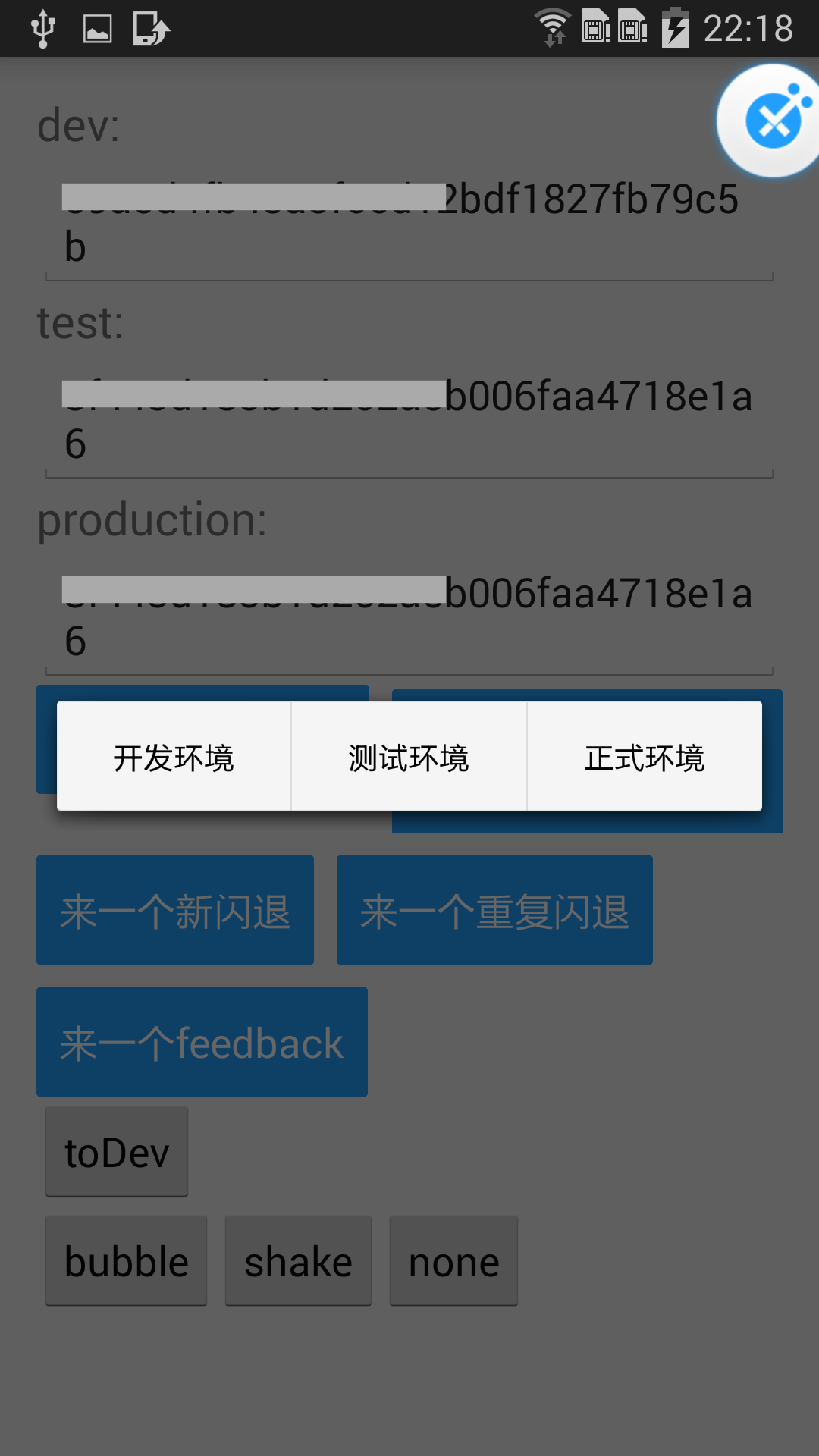This screenshot has height=1456, width=819.
Task: Select the none alert mode
Action: (453, 1260)
